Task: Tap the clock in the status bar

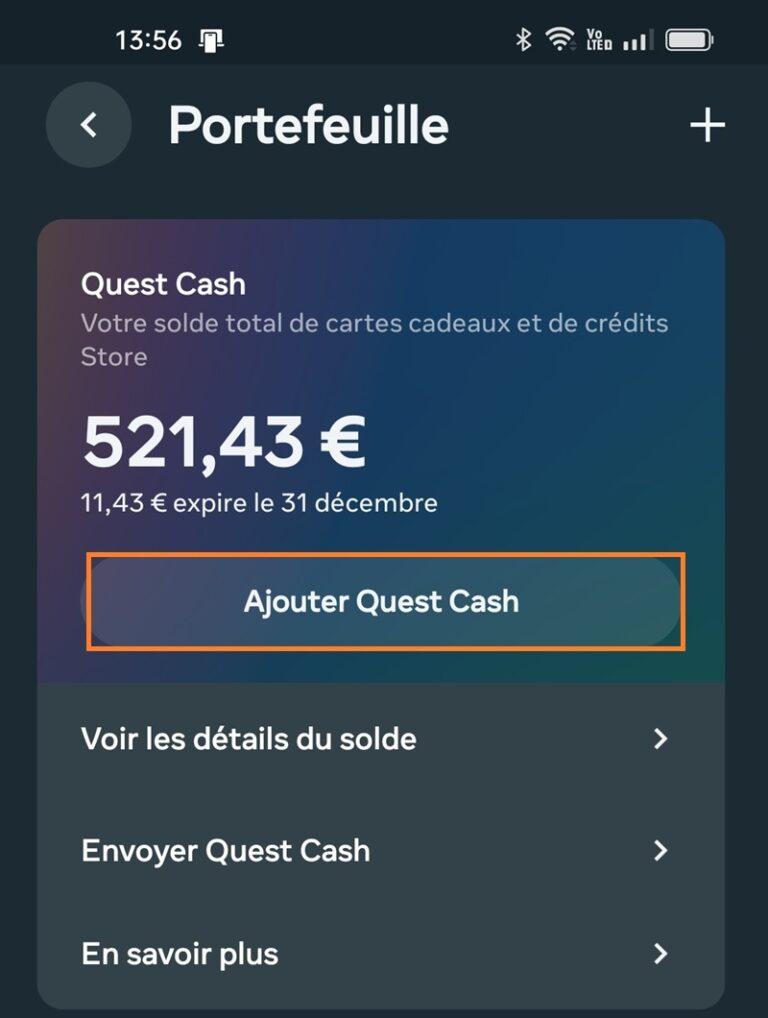Action: [x=150, y=38]
